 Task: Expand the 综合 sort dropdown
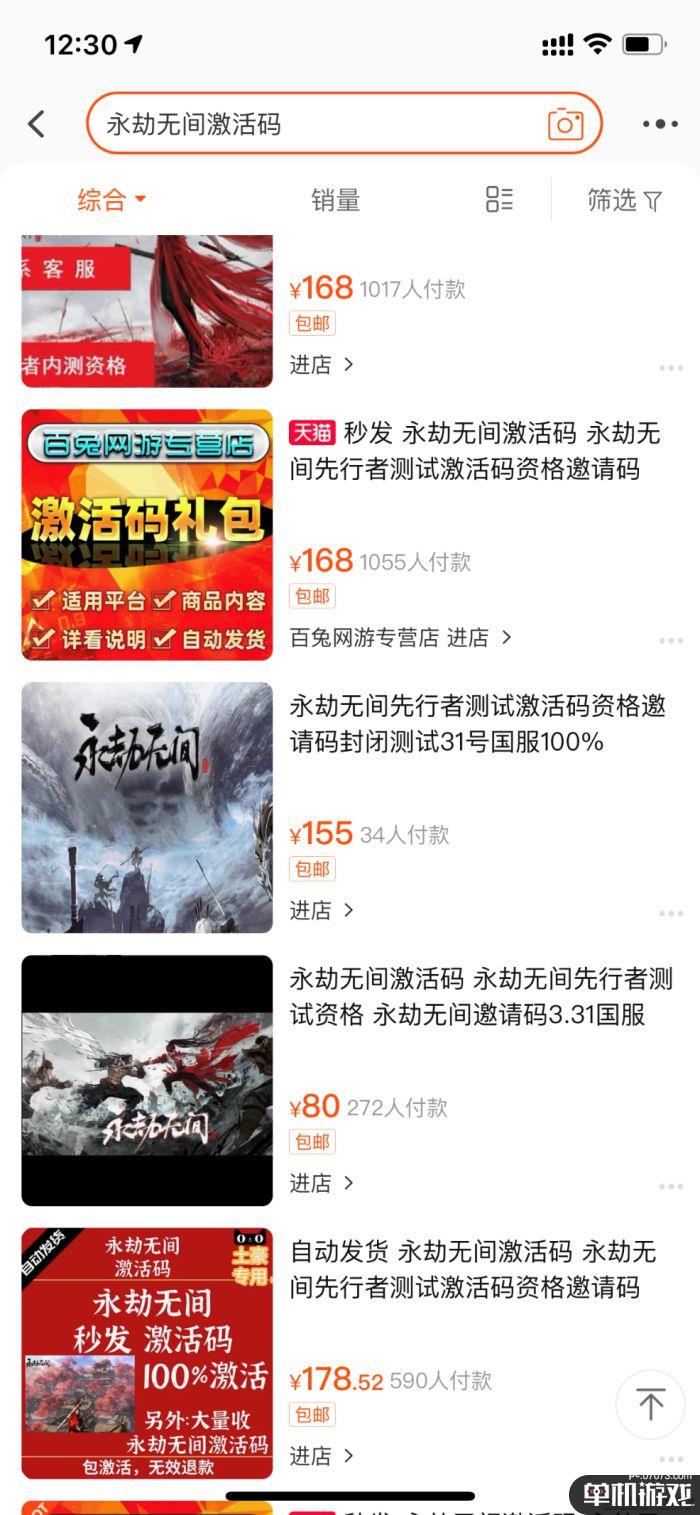[112, 200]
